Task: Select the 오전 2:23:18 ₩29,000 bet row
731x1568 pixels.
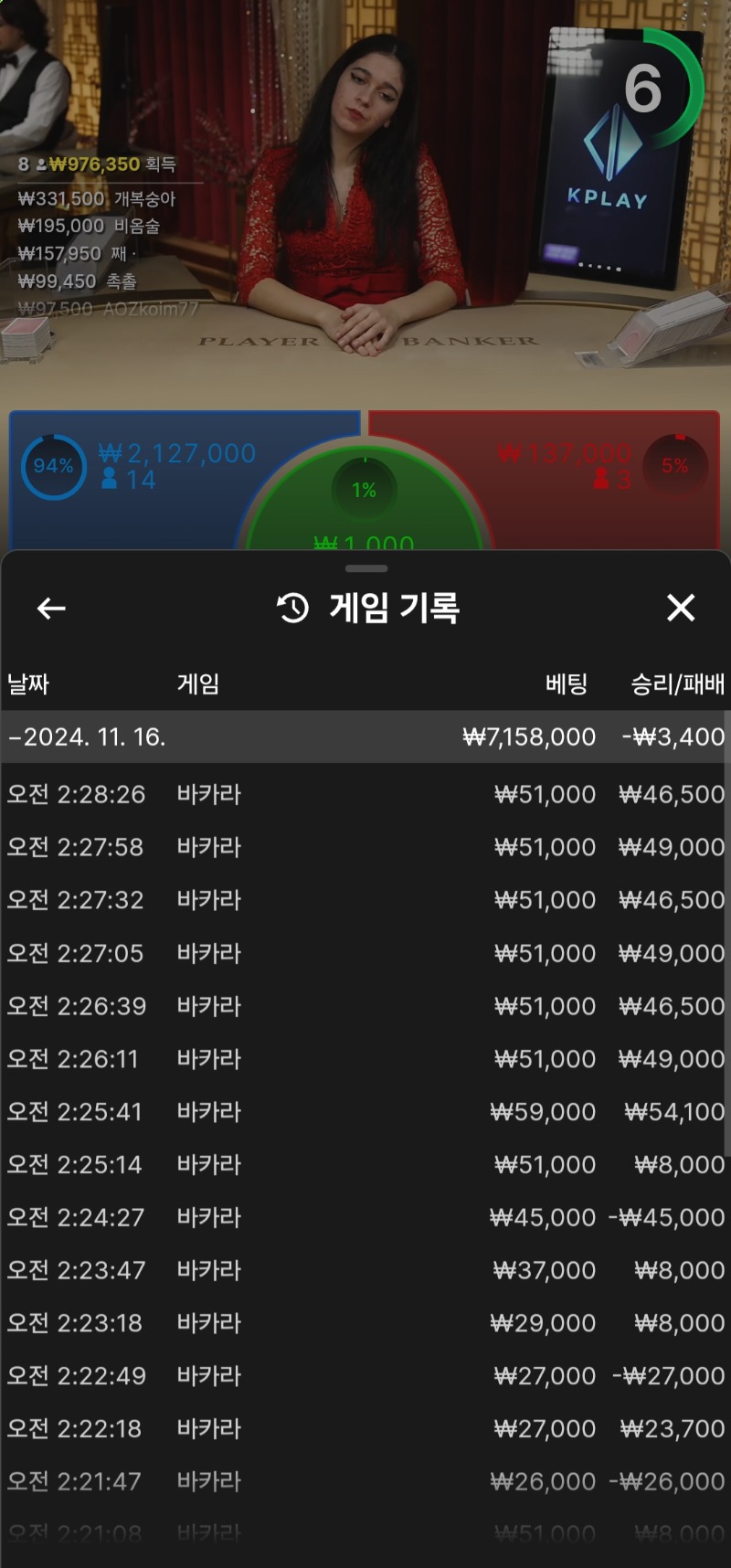Action: 365,1323
